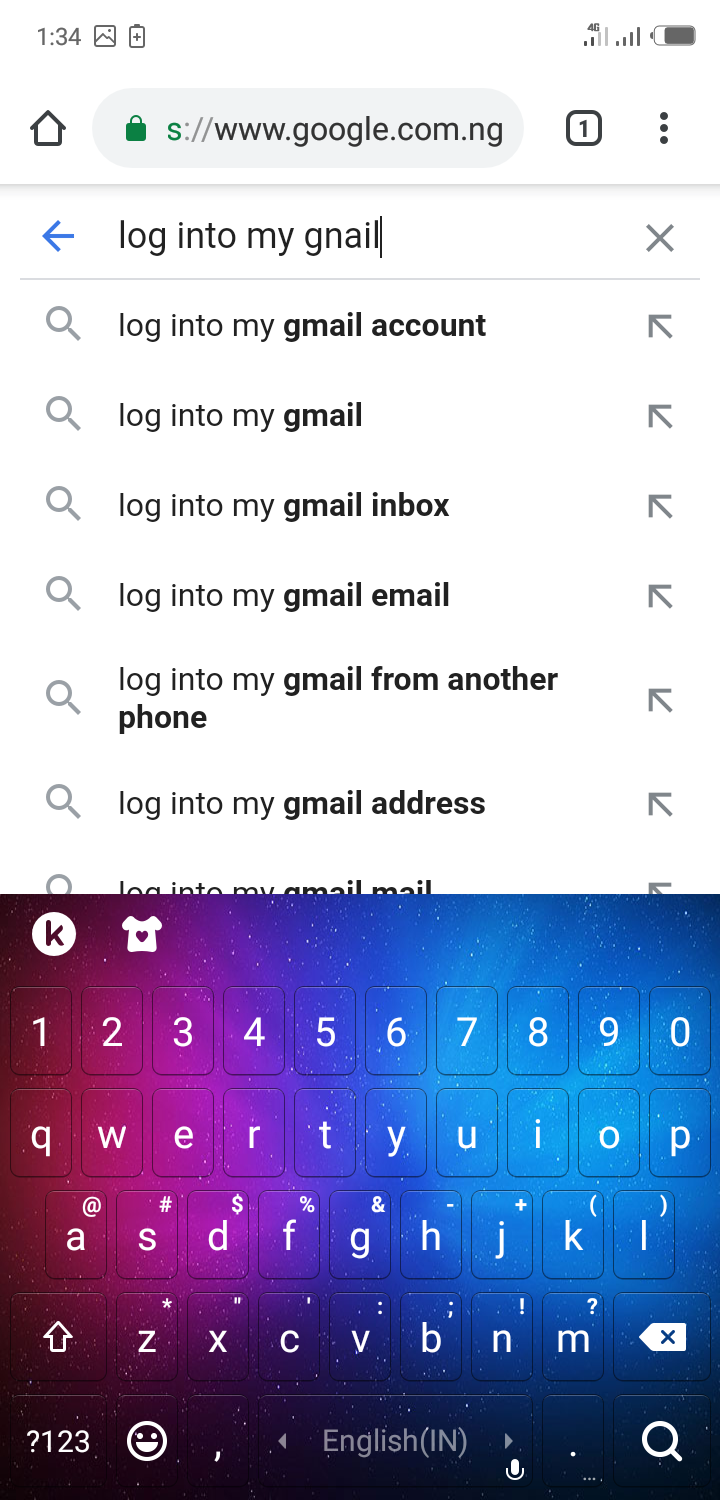Open keyboard themes with the shirt icon
Image resolution: width=720 pixels, height=1500 pixels.
(141, 934)
